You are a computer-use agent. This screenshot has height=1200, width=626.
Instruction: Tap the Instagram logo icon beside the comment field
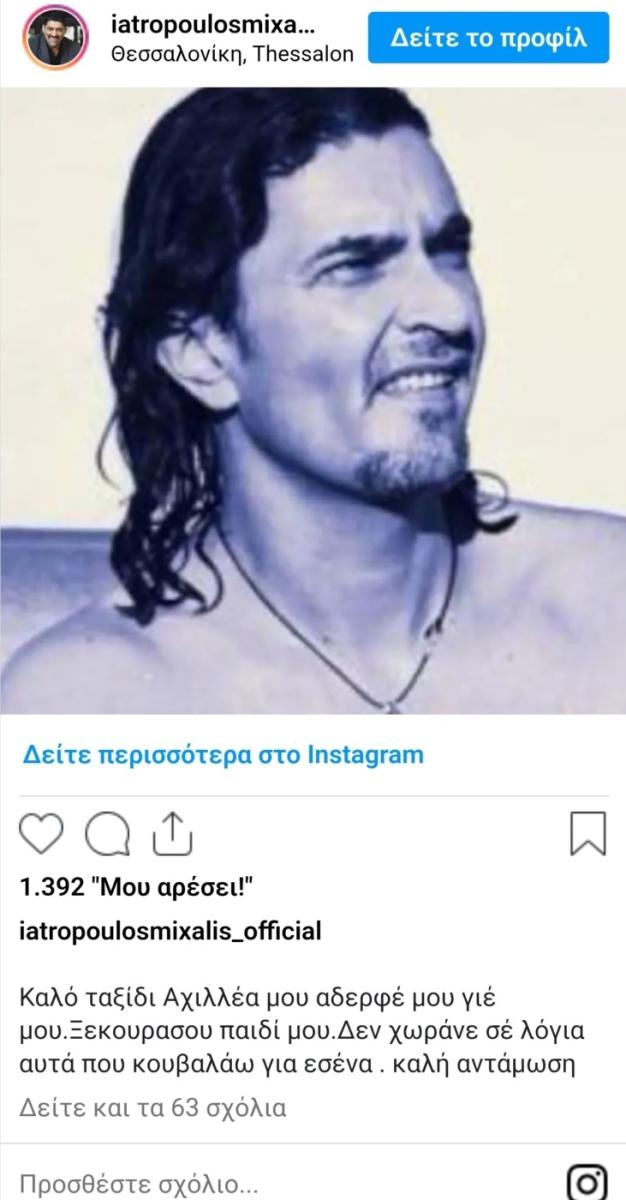coord(586,1184)
